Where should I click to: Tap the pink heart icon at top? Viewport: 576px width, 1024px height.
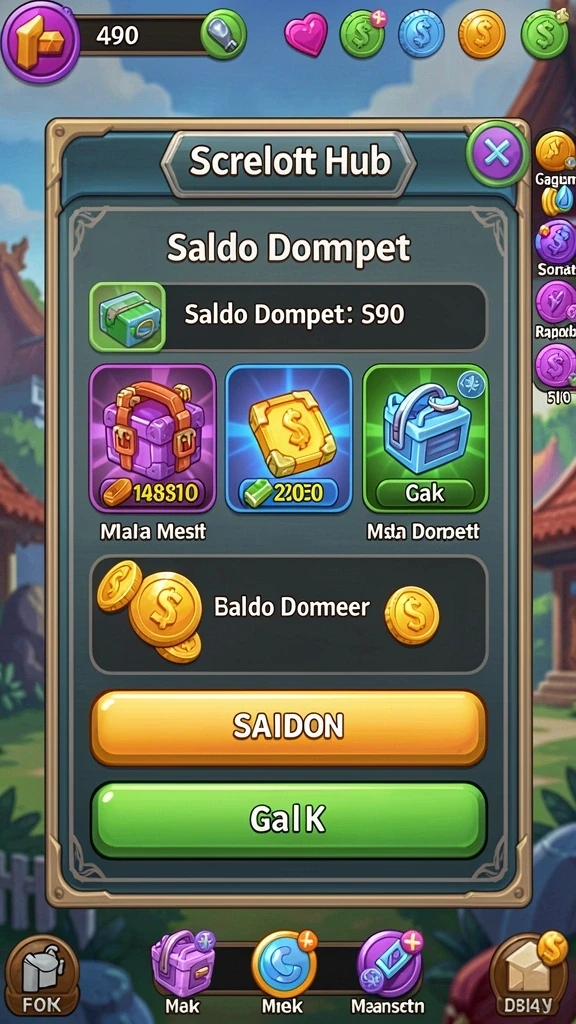306,34
